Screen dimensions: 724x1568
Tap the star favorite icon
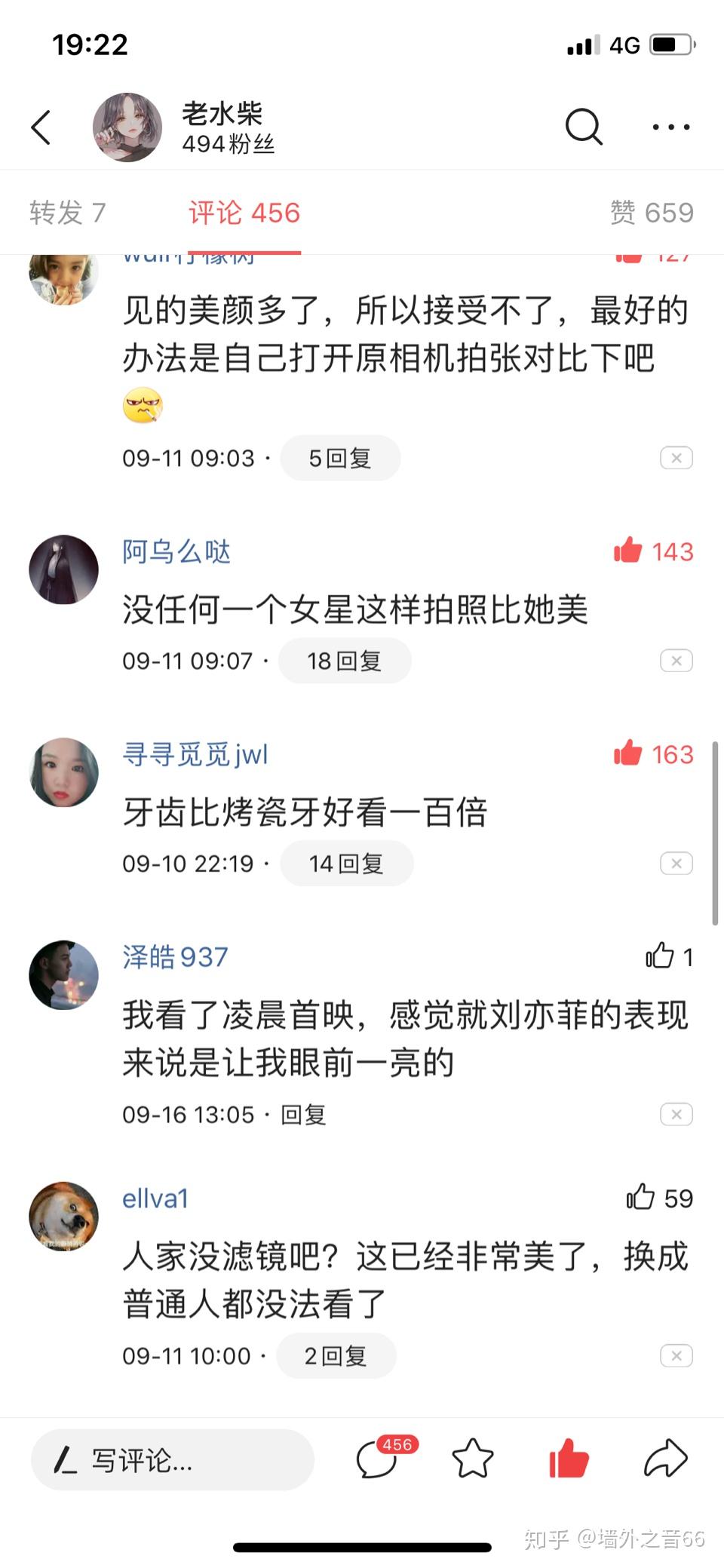(472, 1459)
